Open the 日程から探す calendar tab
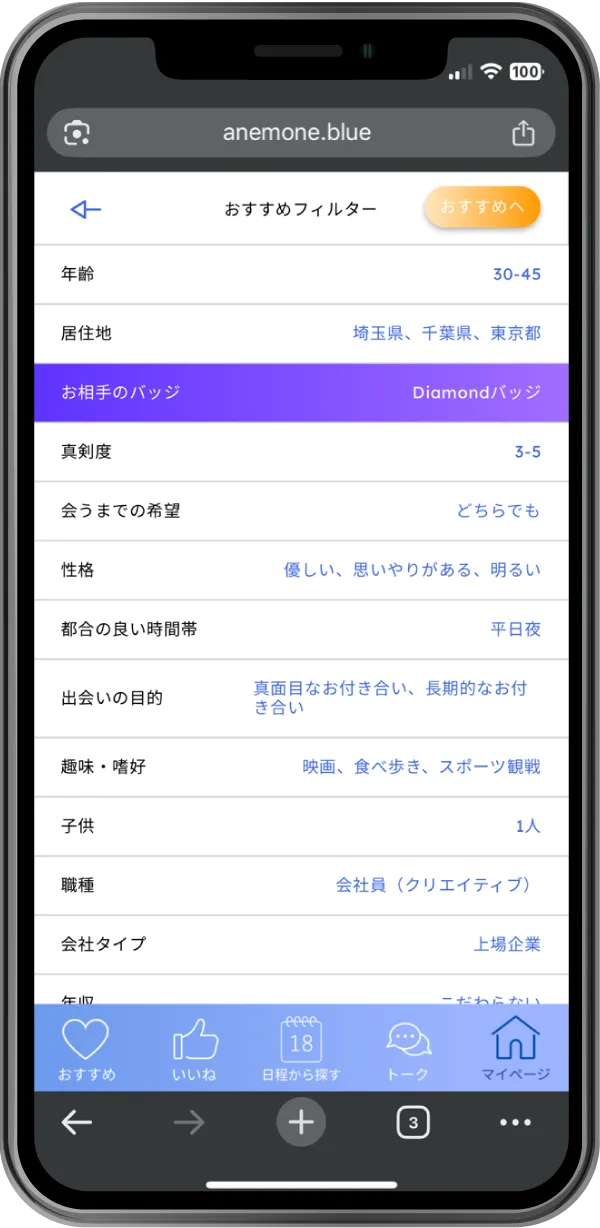 tap(301, 1050)
